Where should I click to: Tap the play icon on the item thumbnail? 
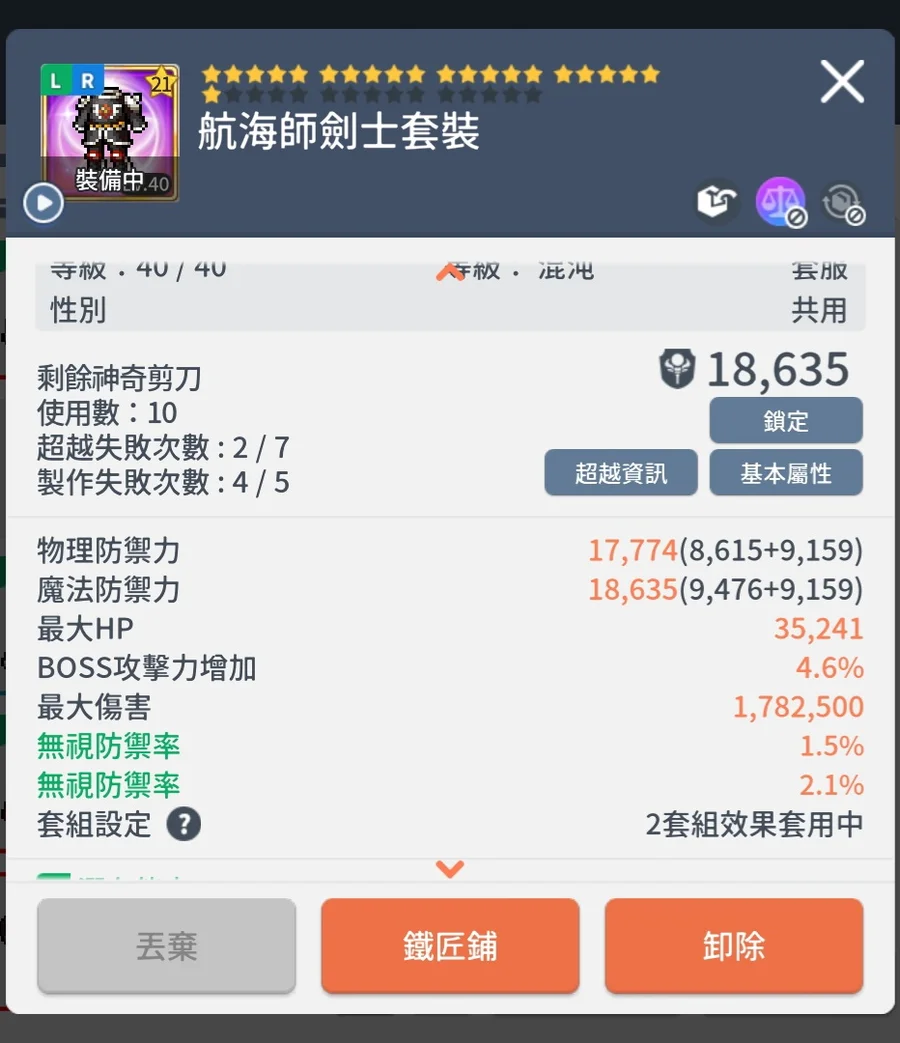(x=43, y=204)
